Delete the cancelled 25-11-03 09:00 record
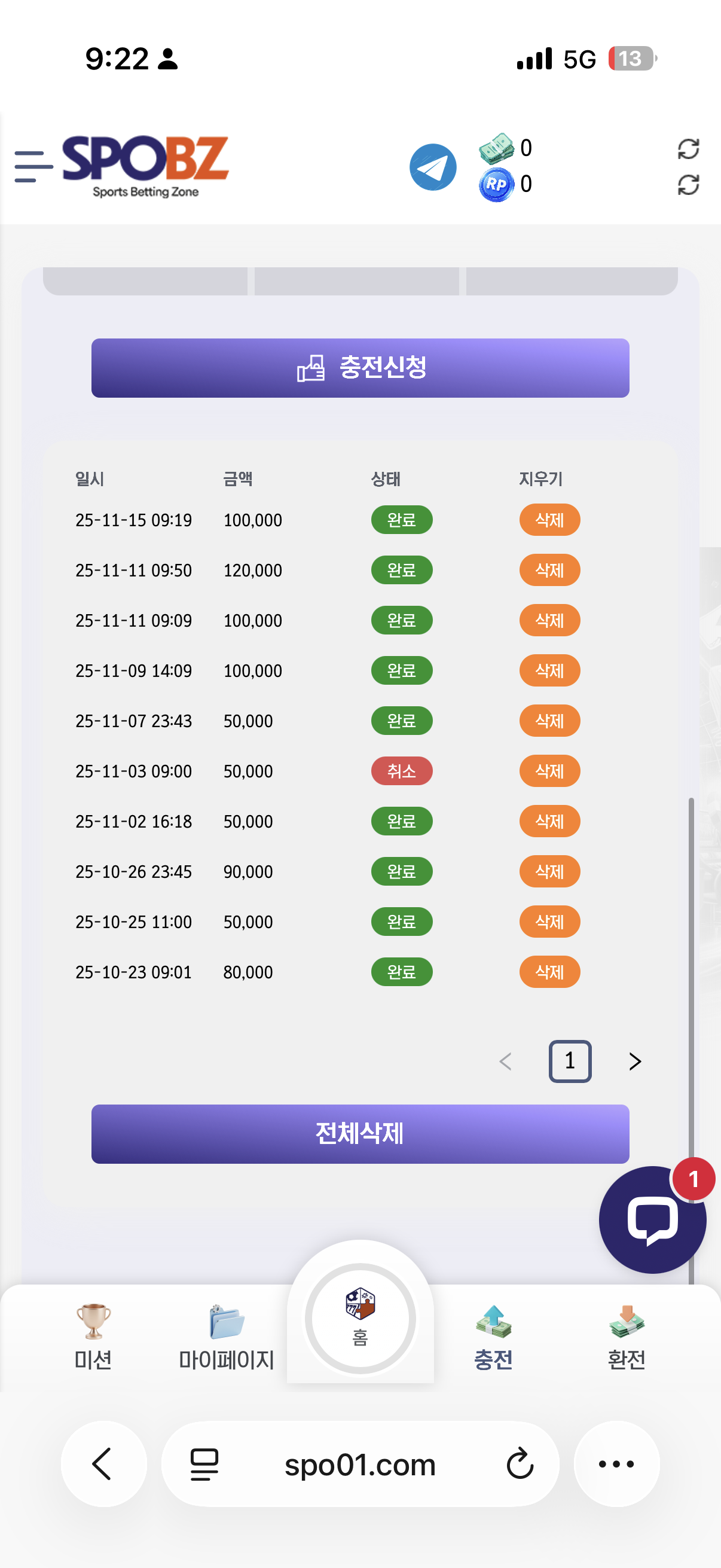 click(549, 771)
